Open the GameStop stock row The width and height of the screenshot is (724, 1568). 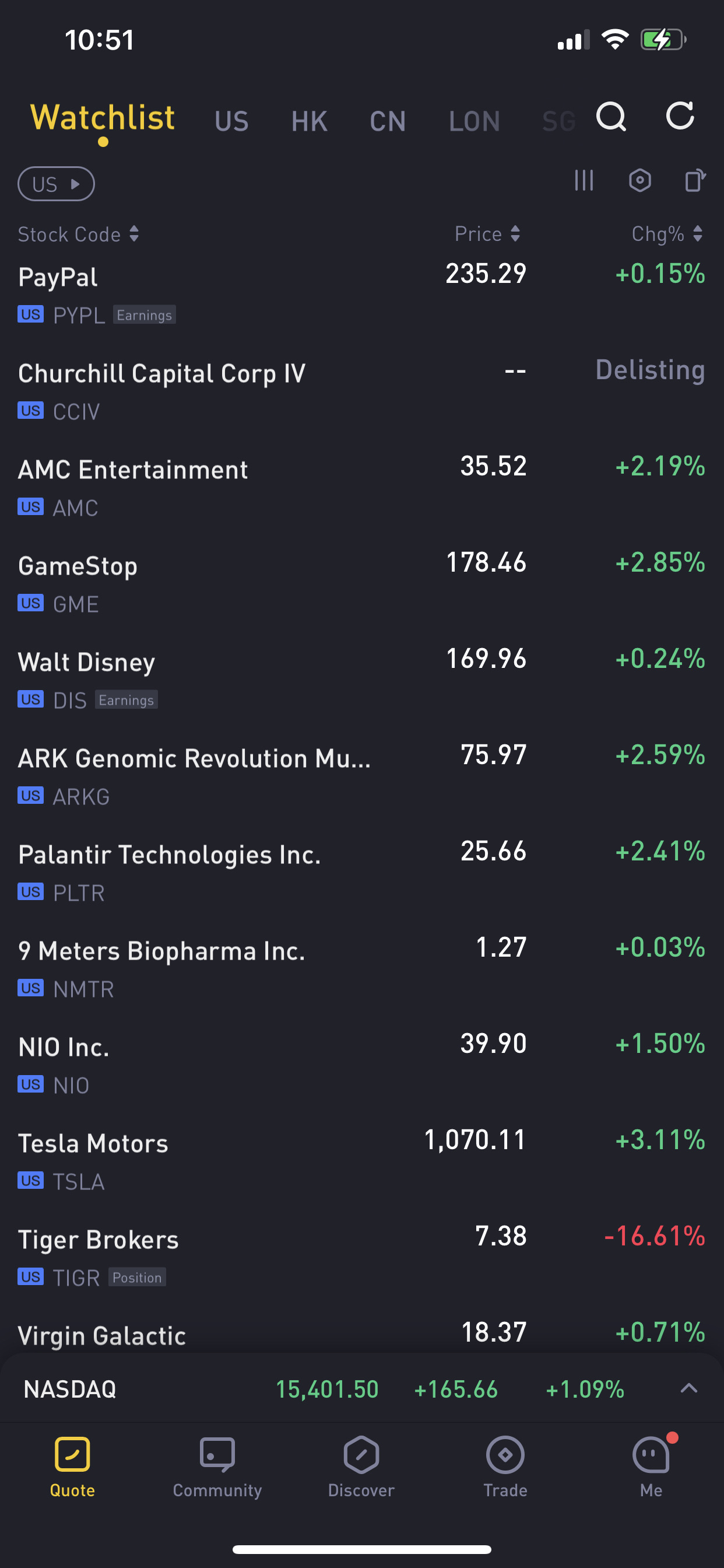pyautogui.click(x=362, y=583)
